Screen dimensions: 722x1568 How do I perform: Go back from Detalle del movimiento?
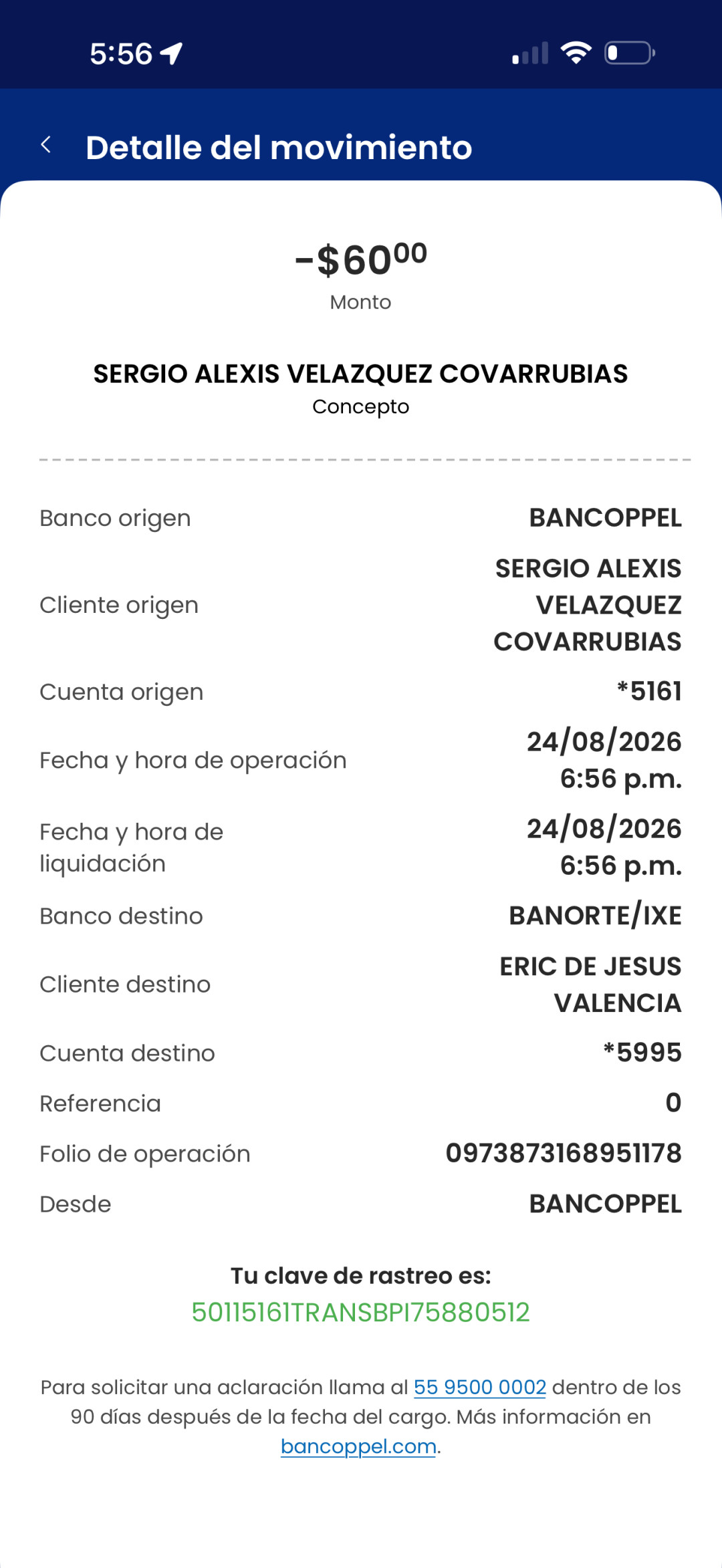(x=46, y=144)
